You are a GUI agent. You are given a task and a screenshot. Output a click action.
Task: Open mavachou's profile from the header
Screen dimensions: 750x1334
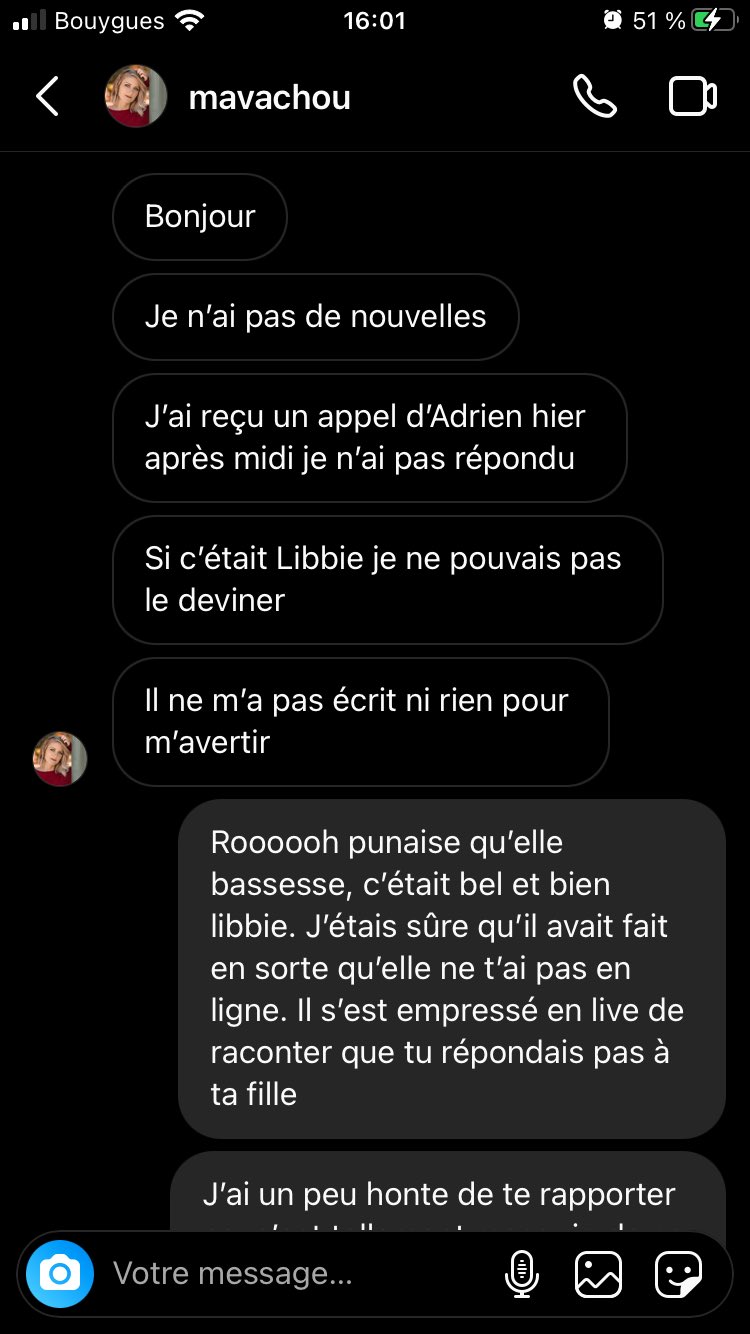[x=268, y=98]
